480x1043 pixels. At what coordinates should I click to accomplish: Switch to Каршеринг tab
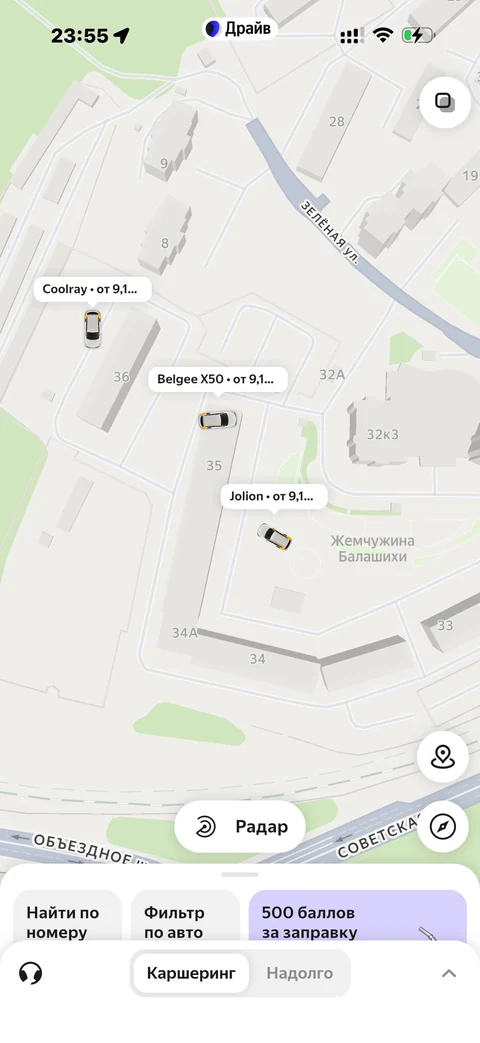(x=191, y=973)
